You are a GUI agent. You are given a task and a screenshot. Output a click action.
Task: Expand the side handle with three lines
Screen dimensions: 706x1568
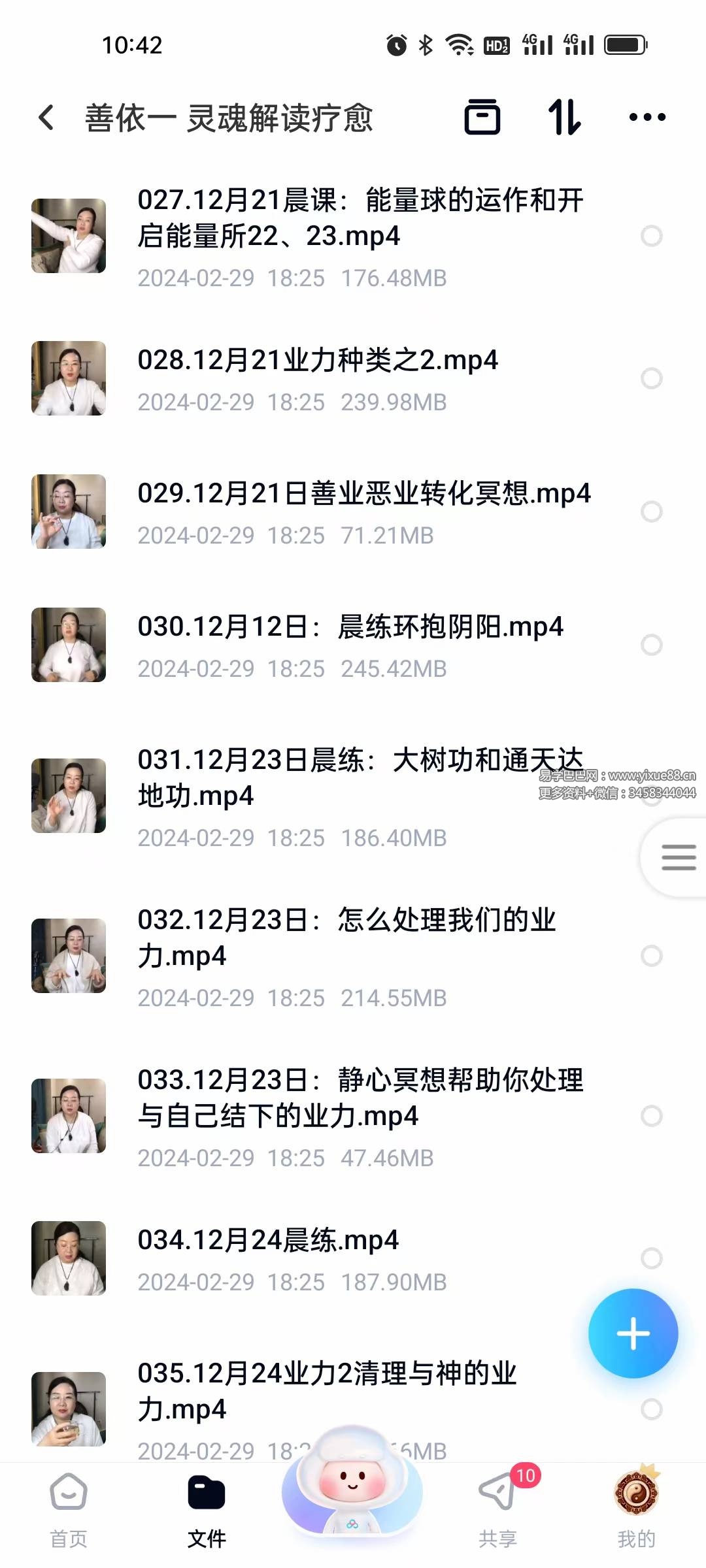pos(678,857)
